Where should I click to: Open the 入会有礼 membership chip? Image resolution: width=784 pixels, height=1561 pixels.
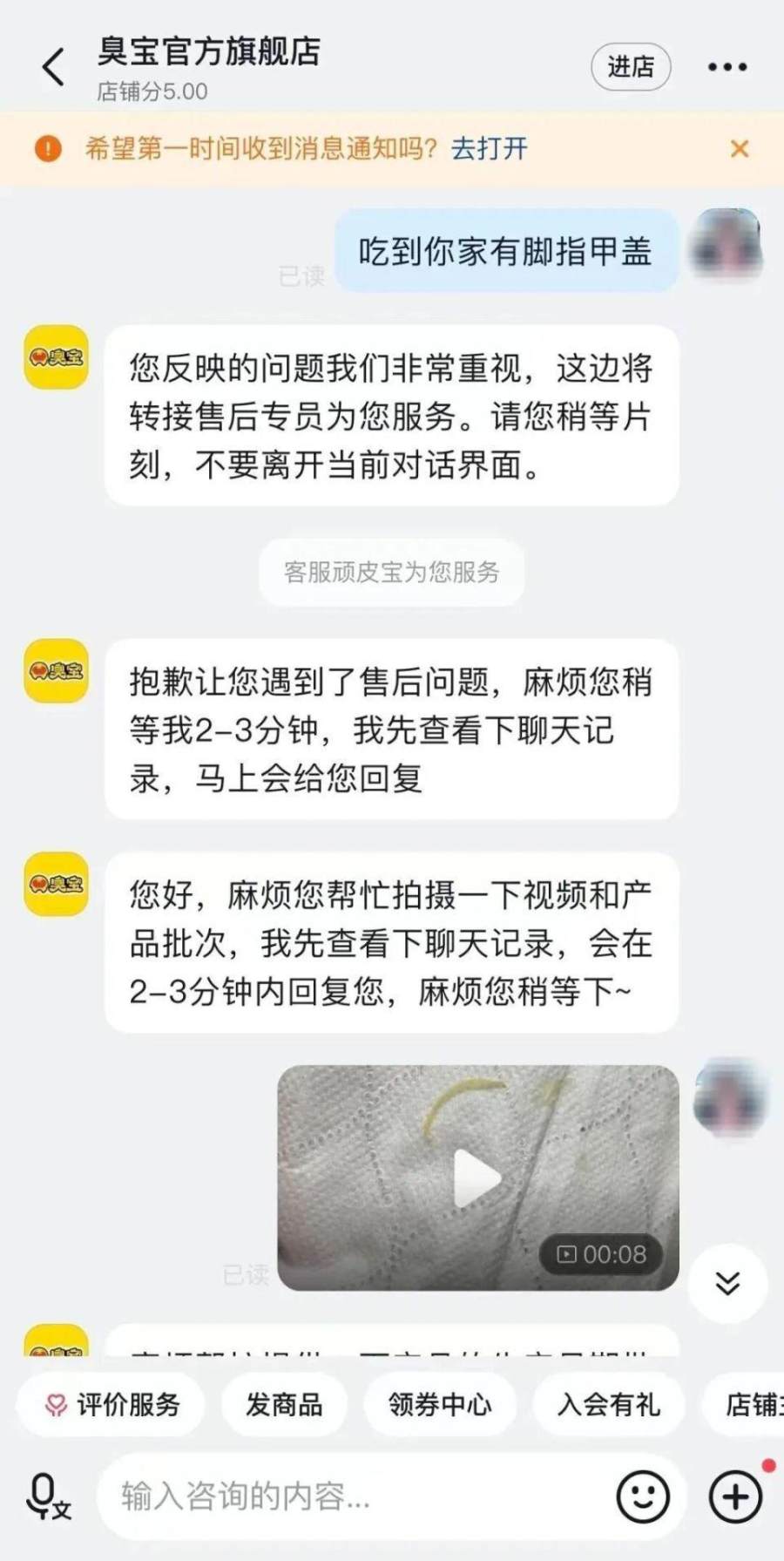pyautogui.click(x=608, y=1404)
